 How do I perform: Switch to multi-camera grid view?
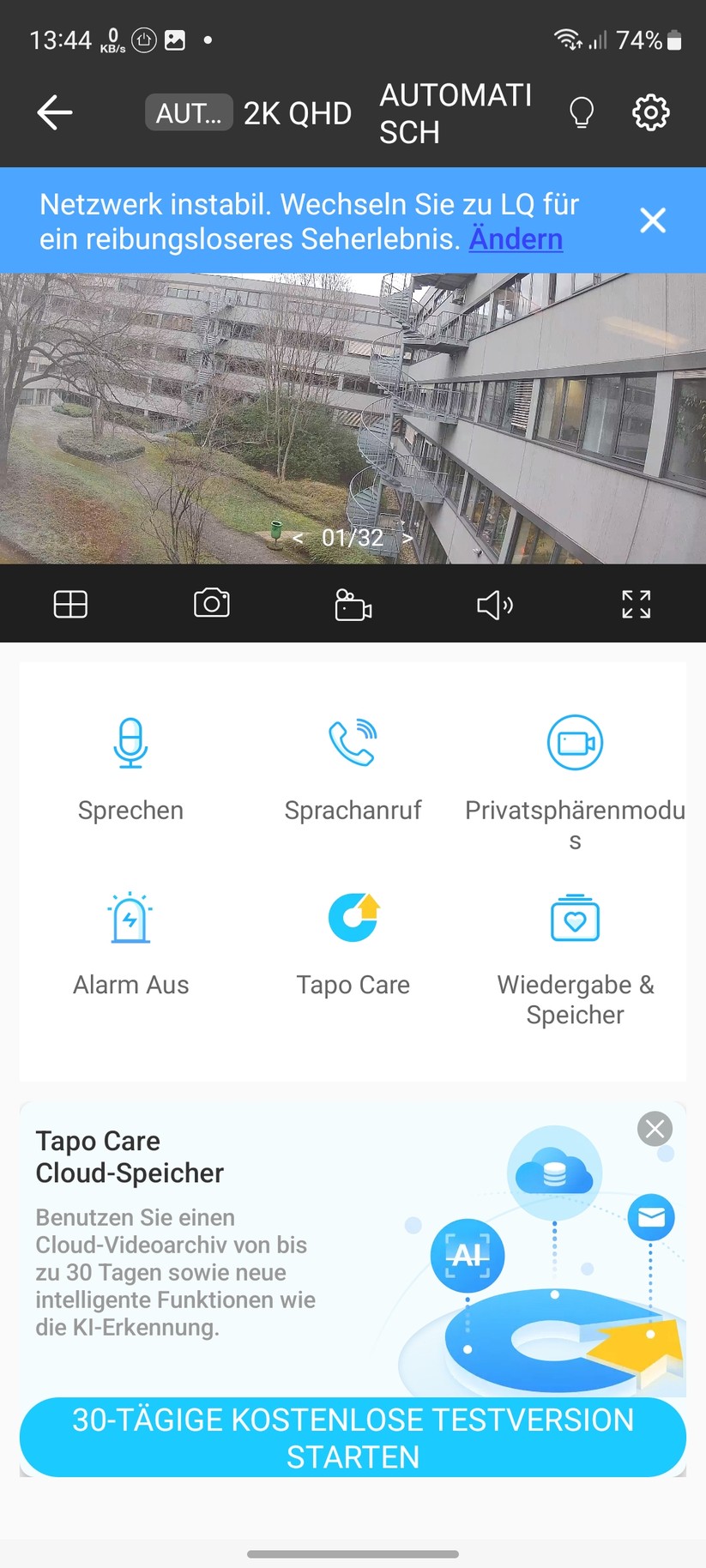(x=70, y=605)
